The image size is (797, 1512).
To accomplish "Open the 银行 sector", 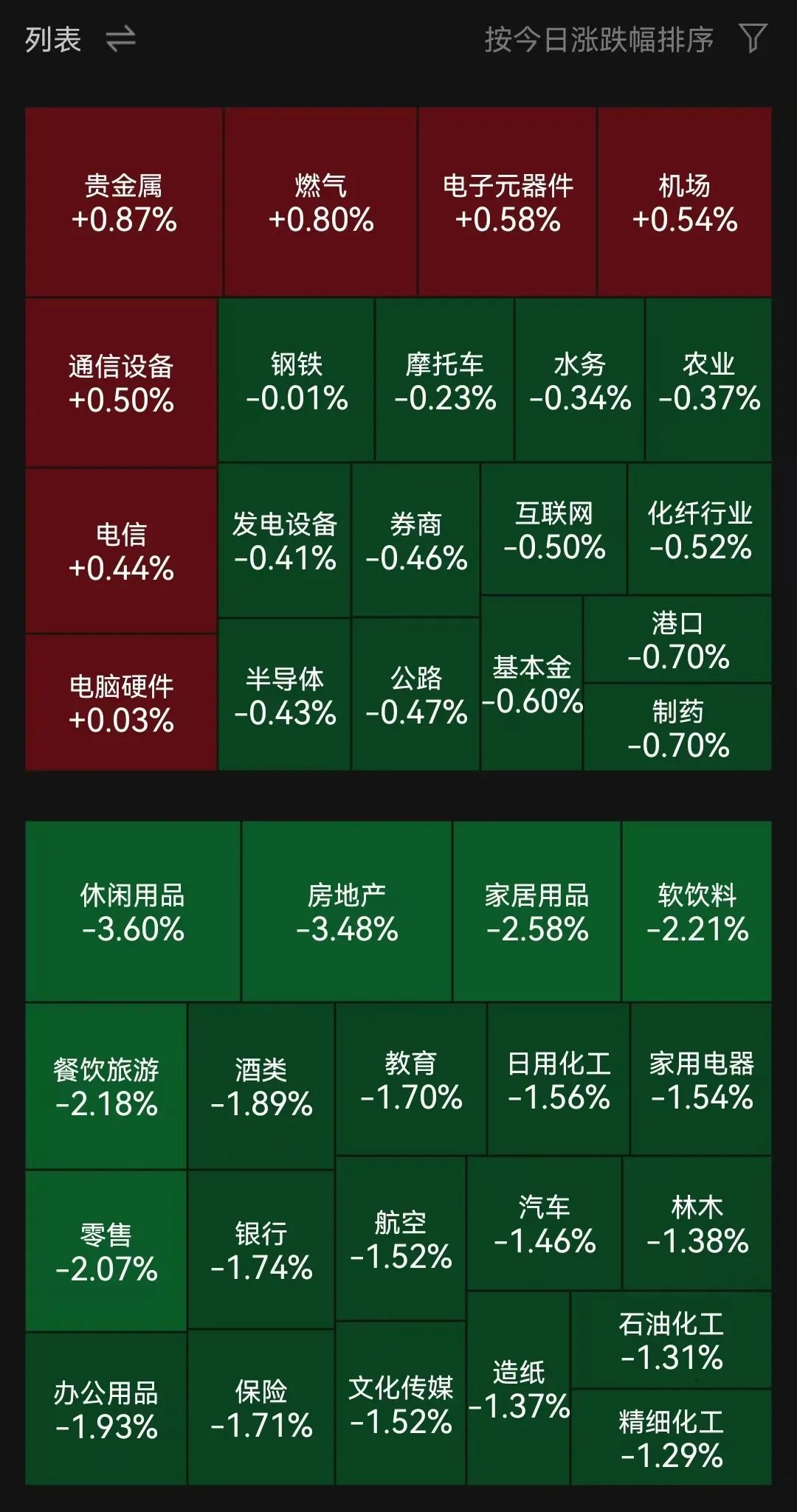I will tap(261, 1250).
